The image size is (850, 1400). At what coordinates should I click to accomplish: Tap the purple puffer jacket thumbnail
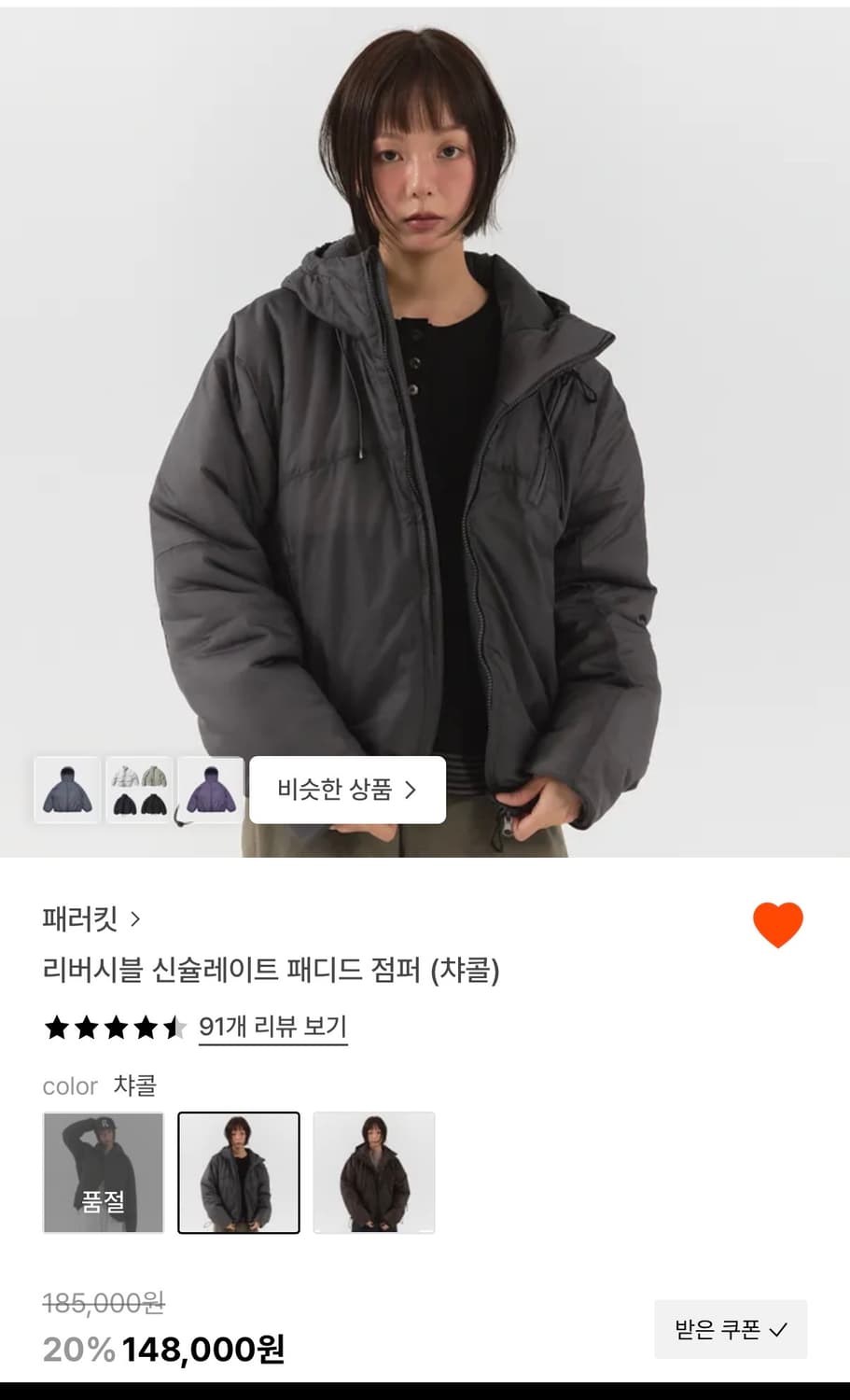click(x=209, y=791)
